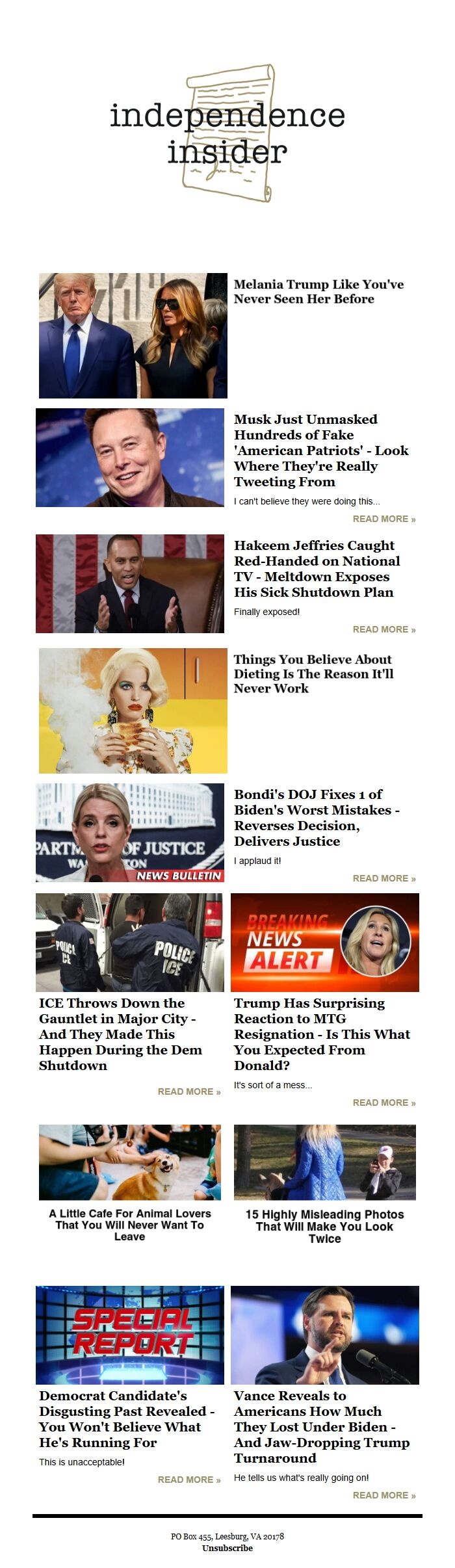Open the Vance speaking photo
Image resolution: width=455 pixels, height=1568 pixels.
tap(324, 1335)
